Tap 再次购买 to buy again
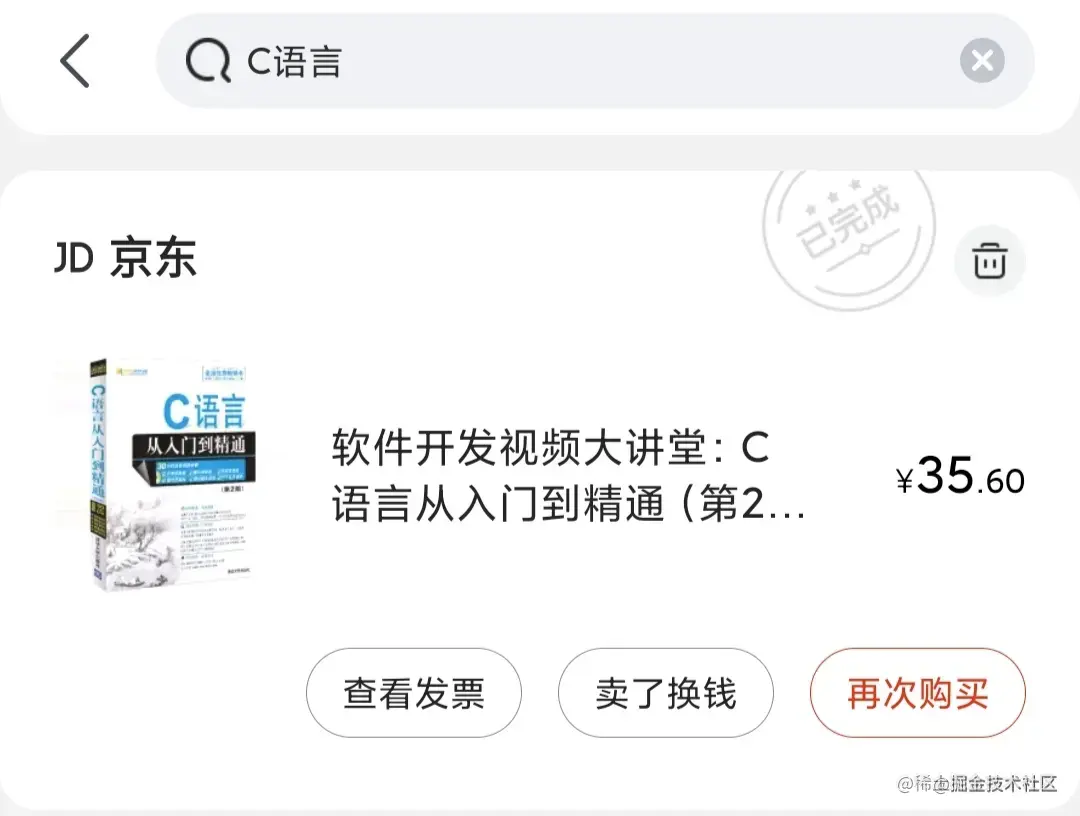The height and width of the screenshot is (816, 1080). [x=917, y=693]
